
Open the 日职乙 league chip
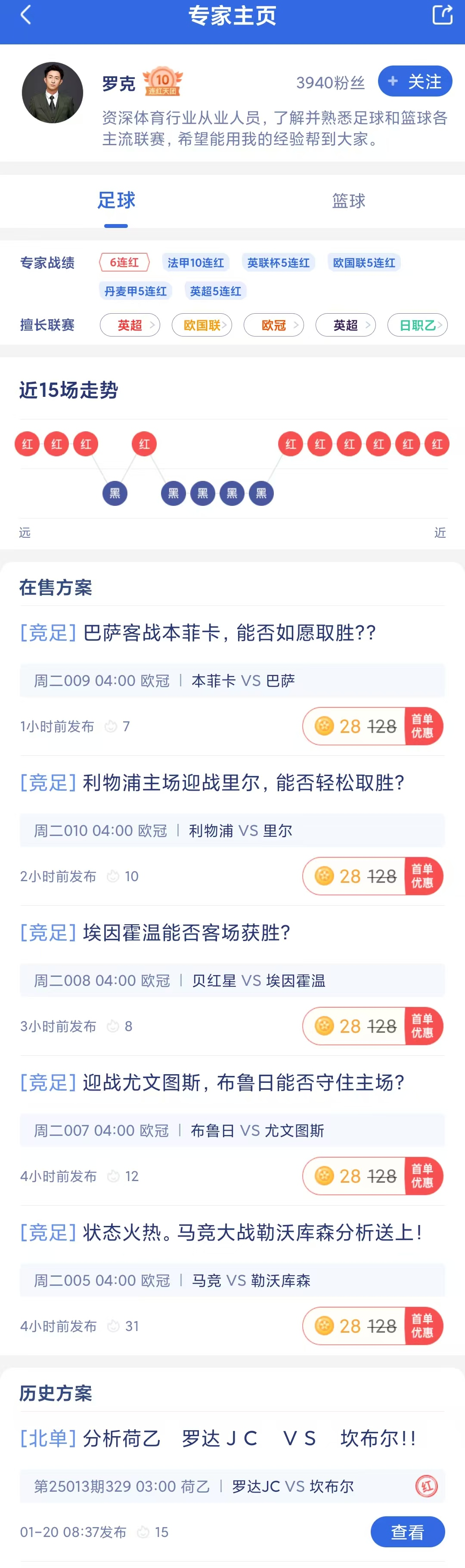418,325
